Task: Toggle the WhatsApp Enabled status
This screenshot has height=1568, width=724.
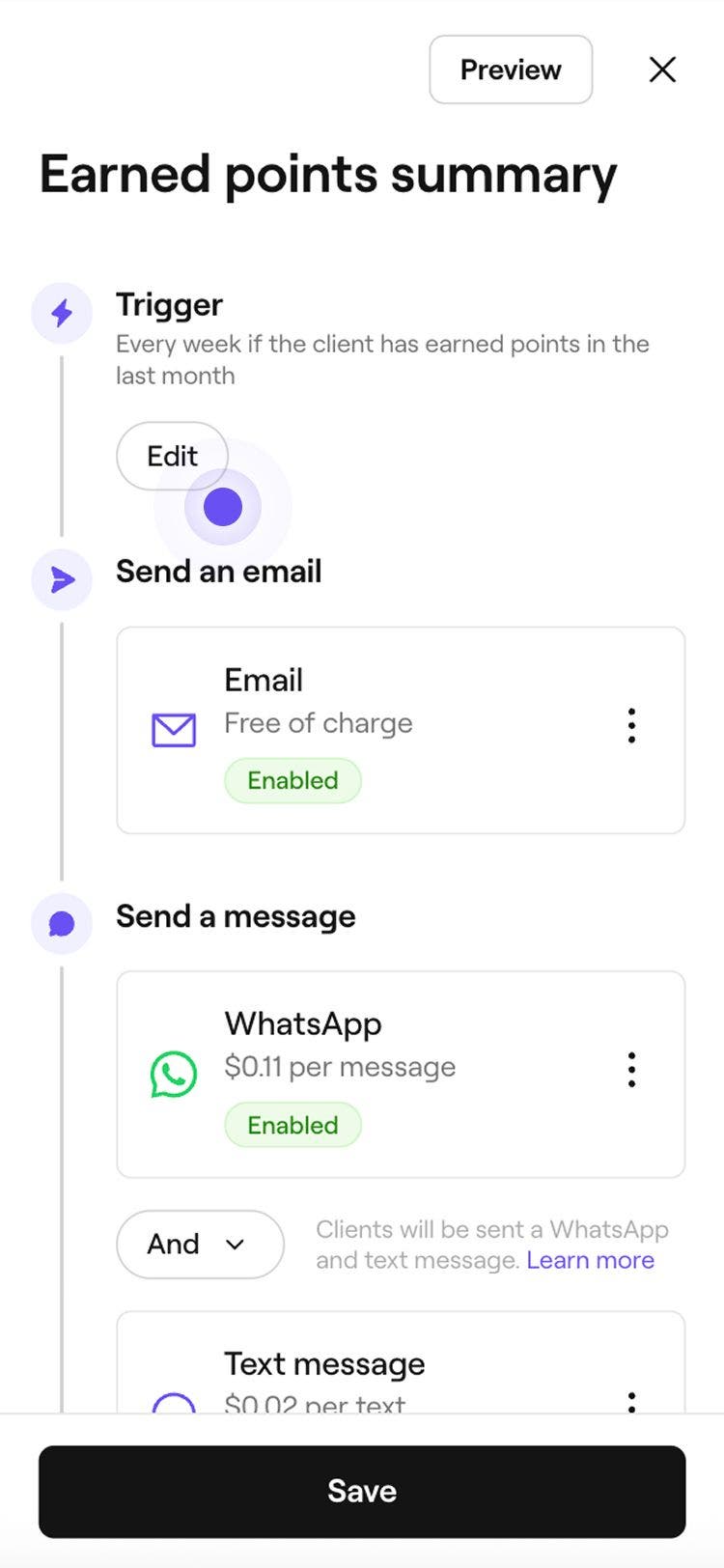Action: coord(292,1124)
